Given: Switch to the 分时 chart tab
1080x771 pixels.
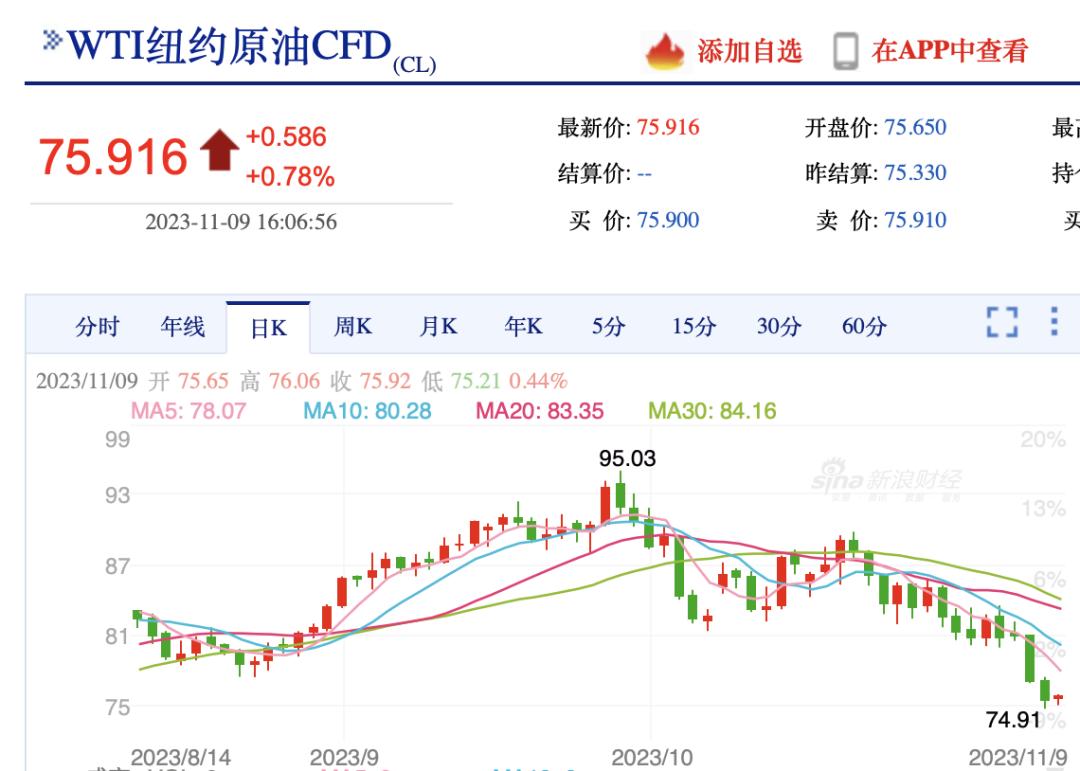Looking at the screenshot, I should pos(97,326).
